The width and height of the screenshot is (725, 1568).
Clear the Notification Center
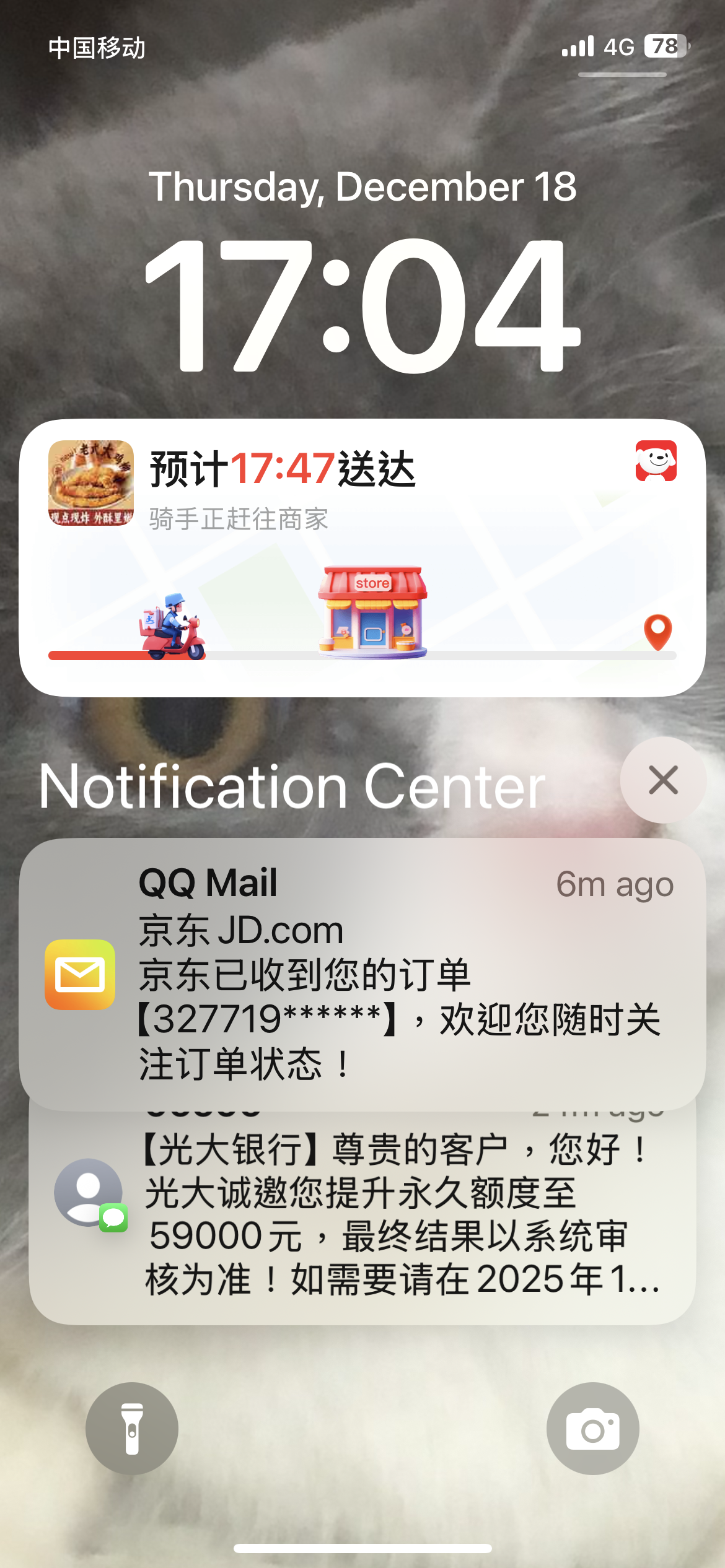point(663,780)
